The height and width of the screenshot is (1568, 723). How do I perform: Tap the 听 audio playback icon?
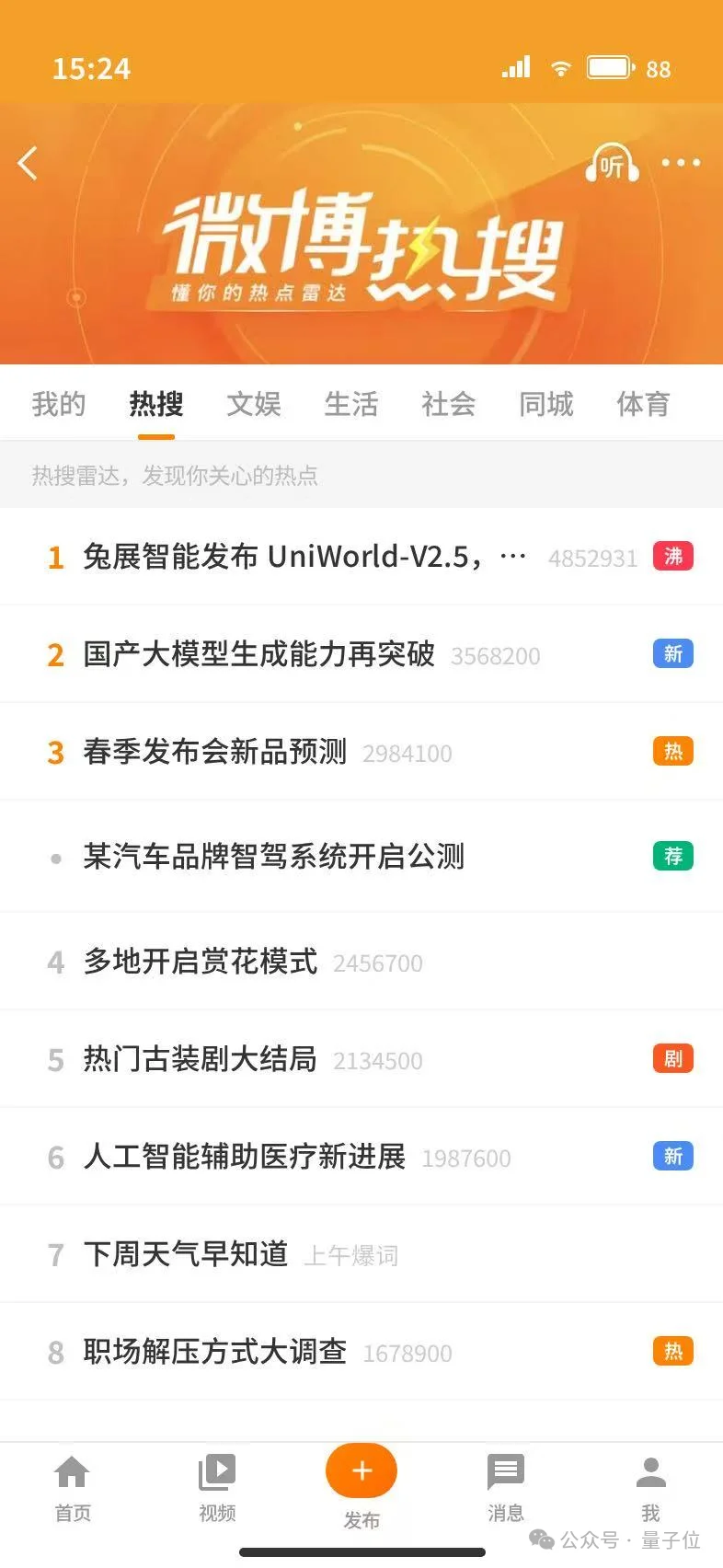tap(610, 164)
